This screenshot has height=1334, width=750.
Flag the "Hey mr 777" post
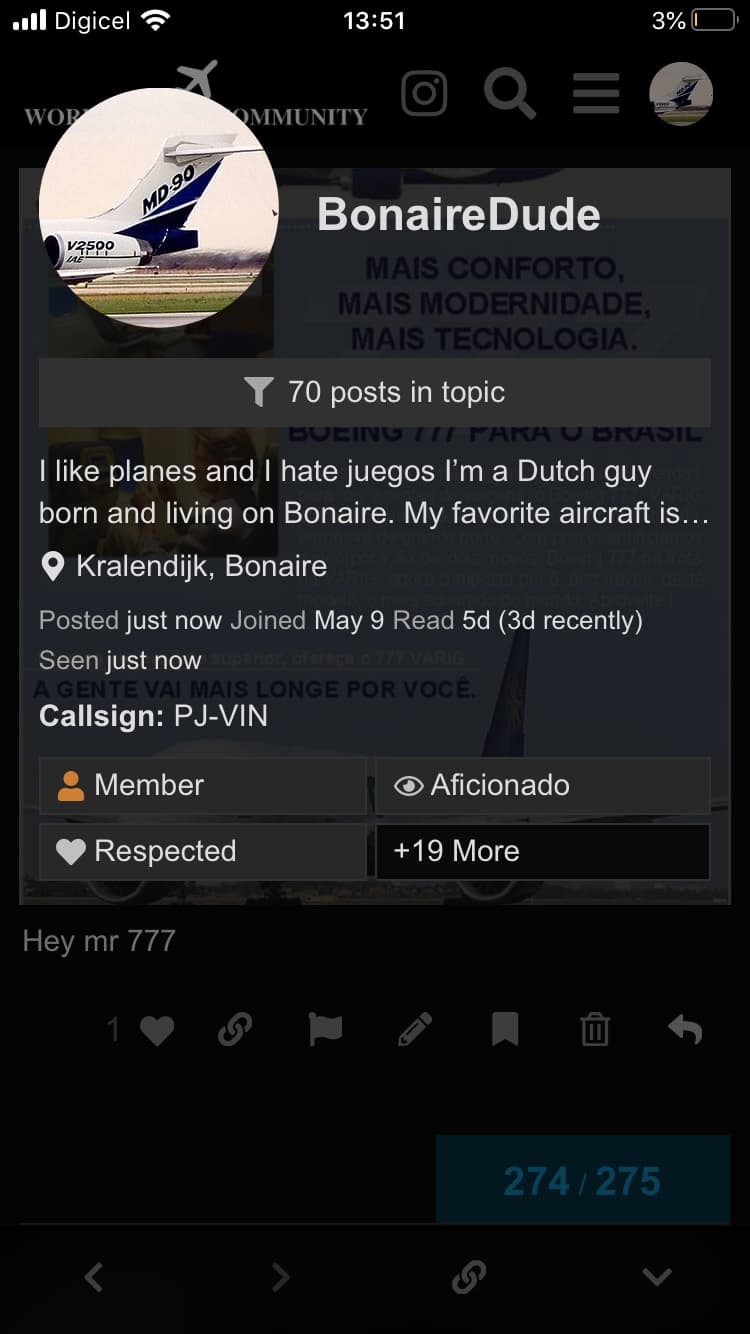click(325, 1030)
